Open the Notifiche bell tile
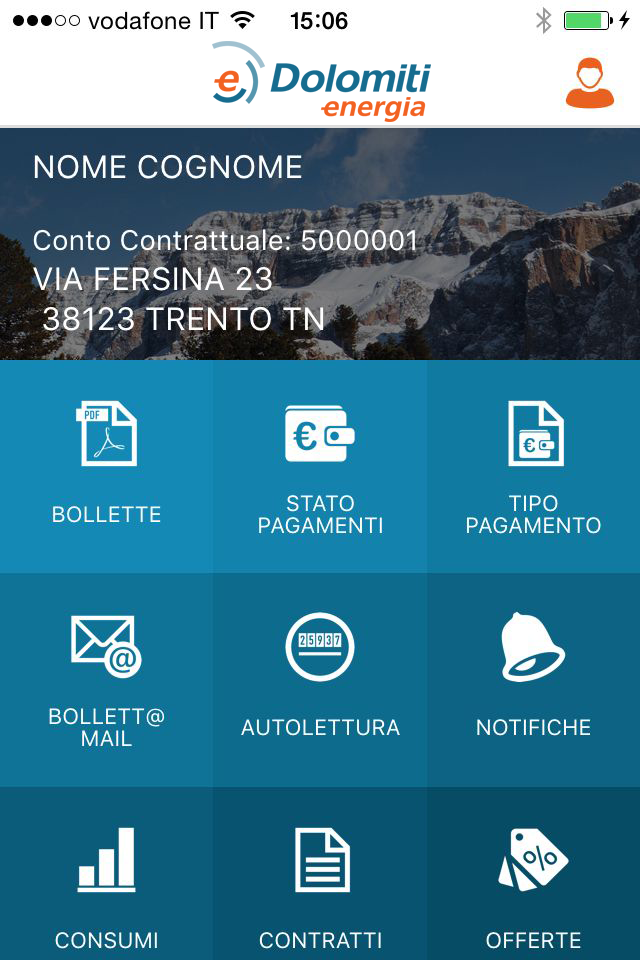The width and height of the screenshot is (640, 960). (533, 680)
